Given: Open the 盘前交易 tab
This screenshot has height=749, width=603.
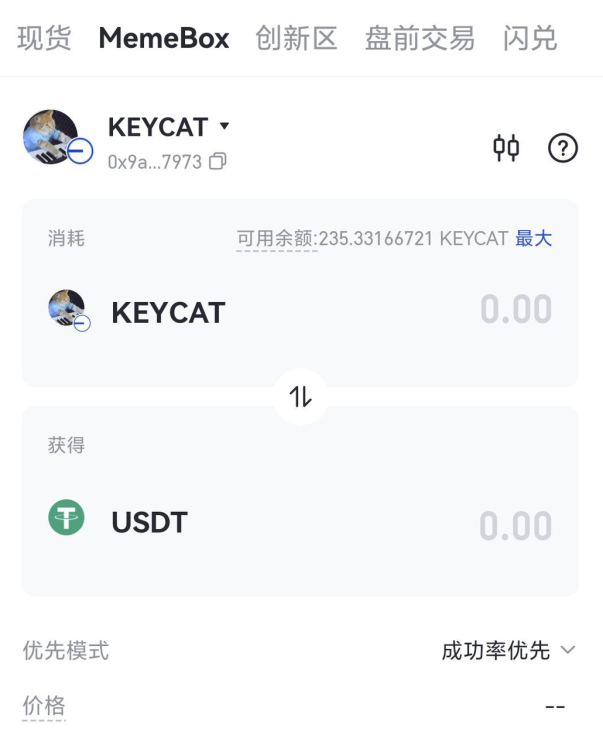Looking at the screenshot, I should pos(419,39).
